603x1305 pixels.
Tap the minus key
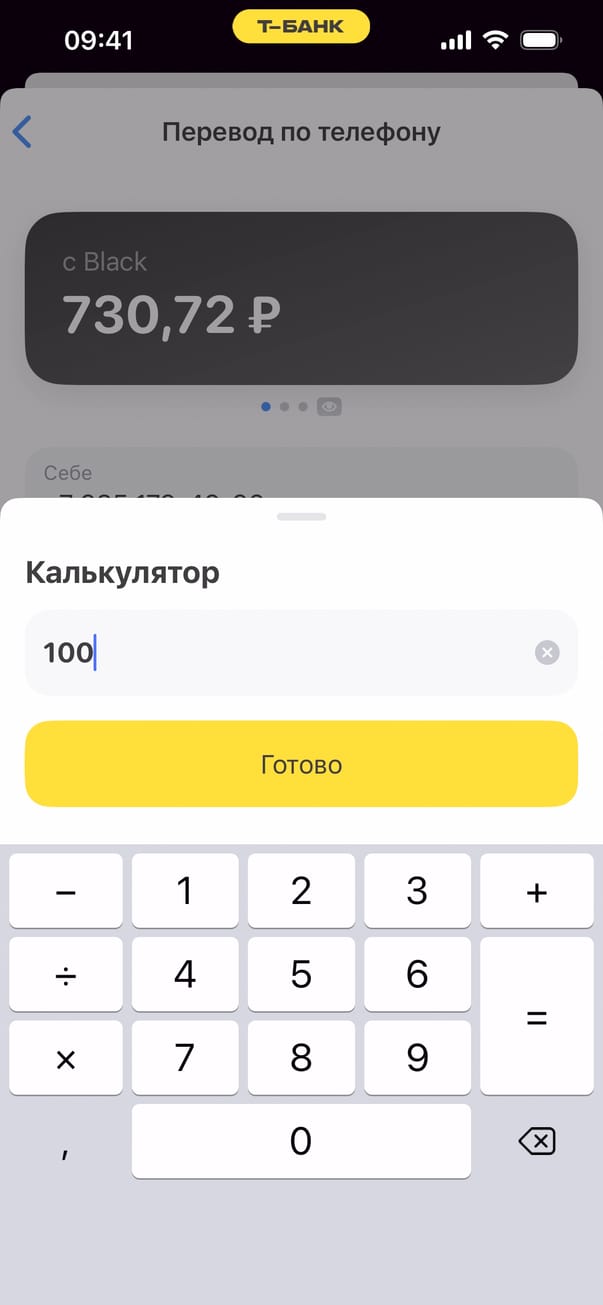66,891
